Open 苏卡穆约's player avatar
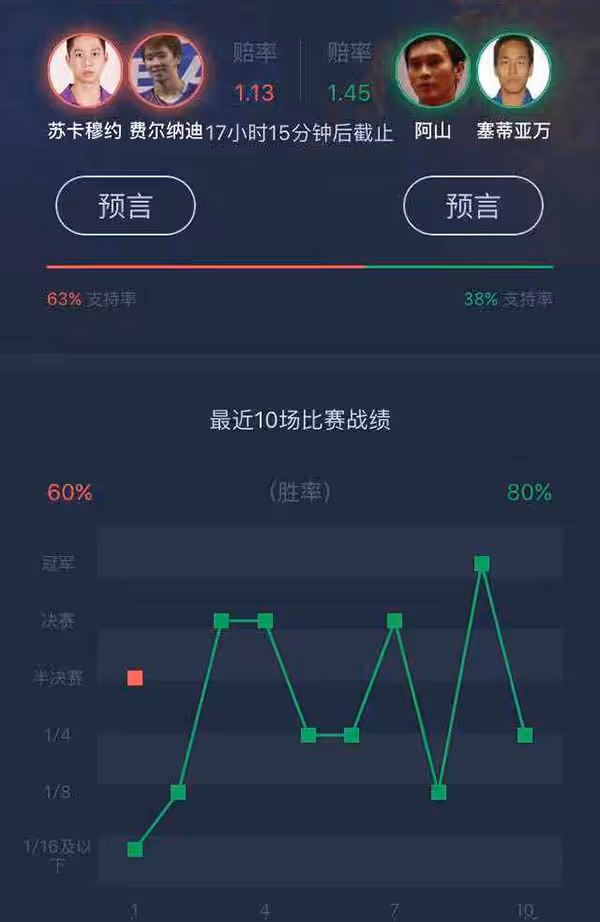The height and width of the screenshot is (922, 600). (x=86, y=70)
